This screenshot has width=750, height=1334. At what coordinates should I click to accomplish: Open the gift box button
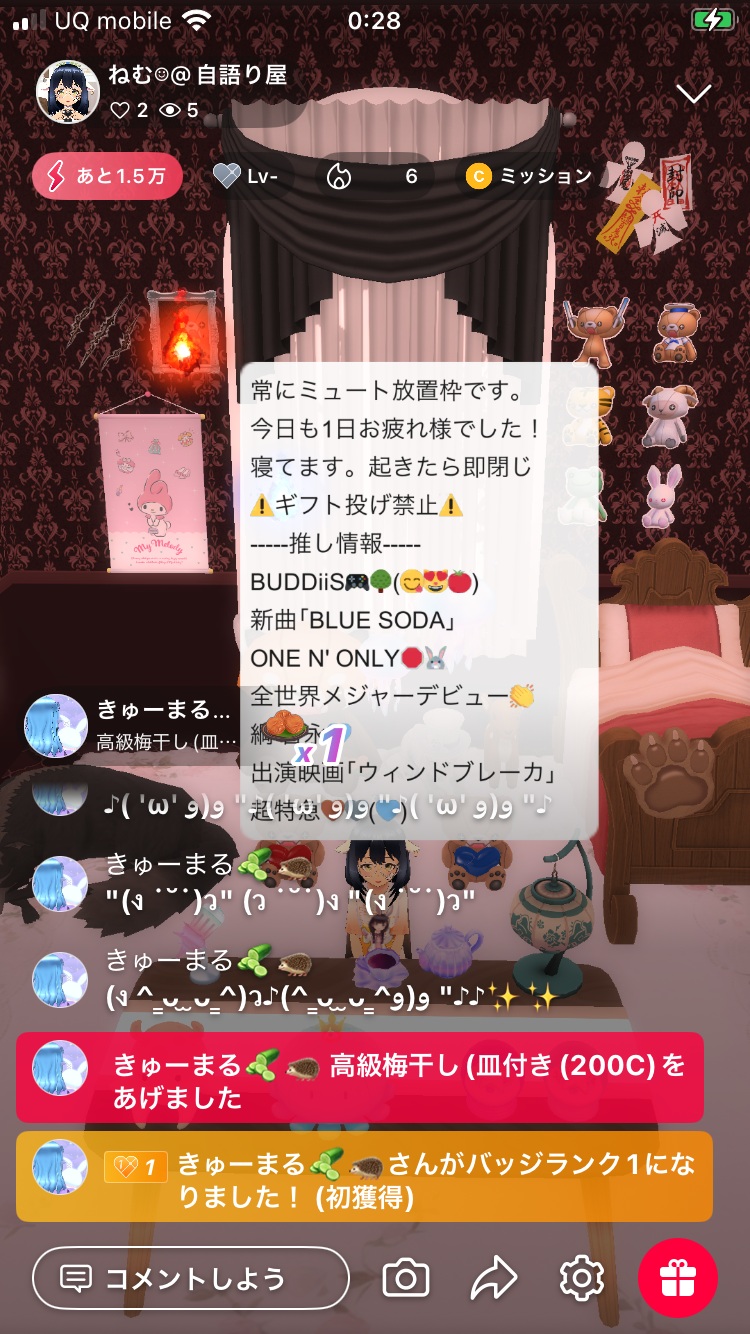(x=678, y=1278)
